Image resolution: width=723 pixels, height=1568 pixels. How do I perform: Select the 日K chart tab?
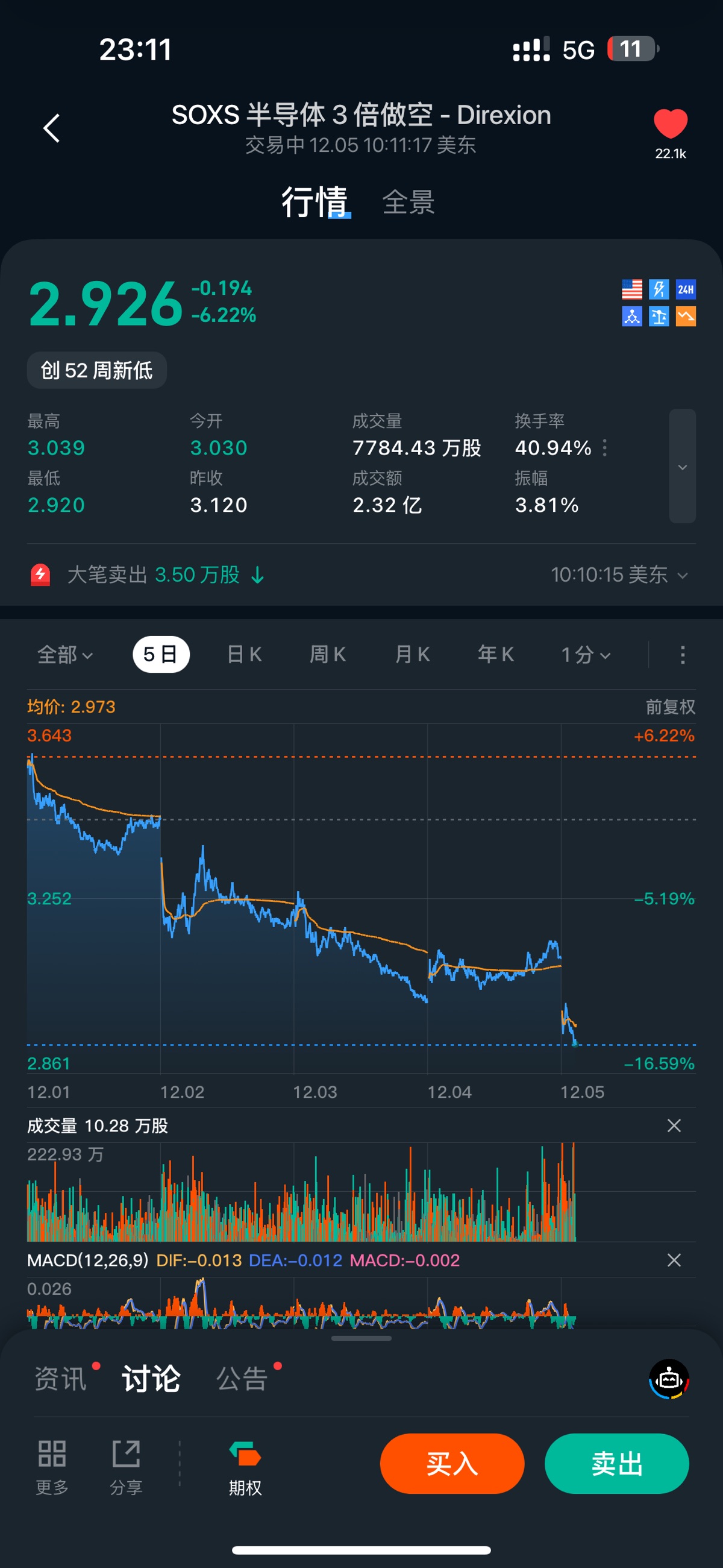pyautogui.click(x=244, y=655)
